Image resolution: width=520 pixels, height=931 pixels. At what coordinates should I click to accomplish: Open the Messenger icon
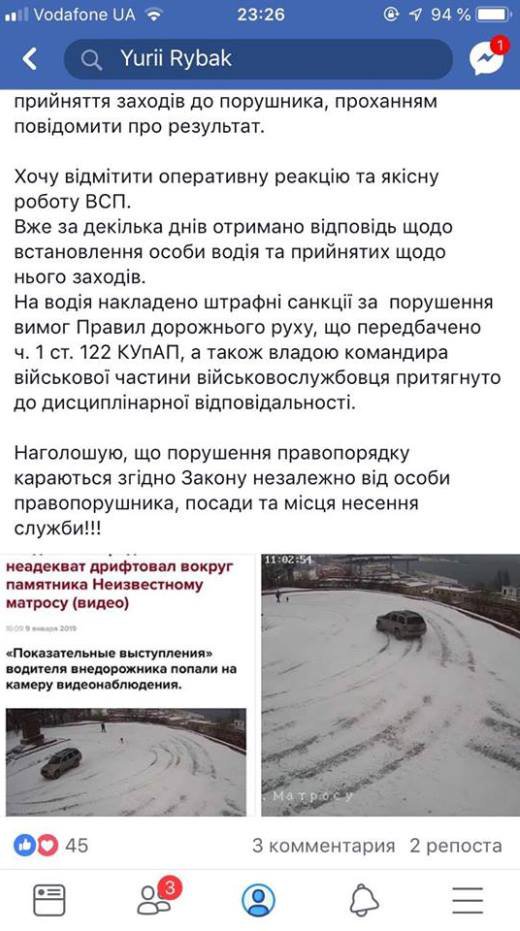tap(487, 57)
